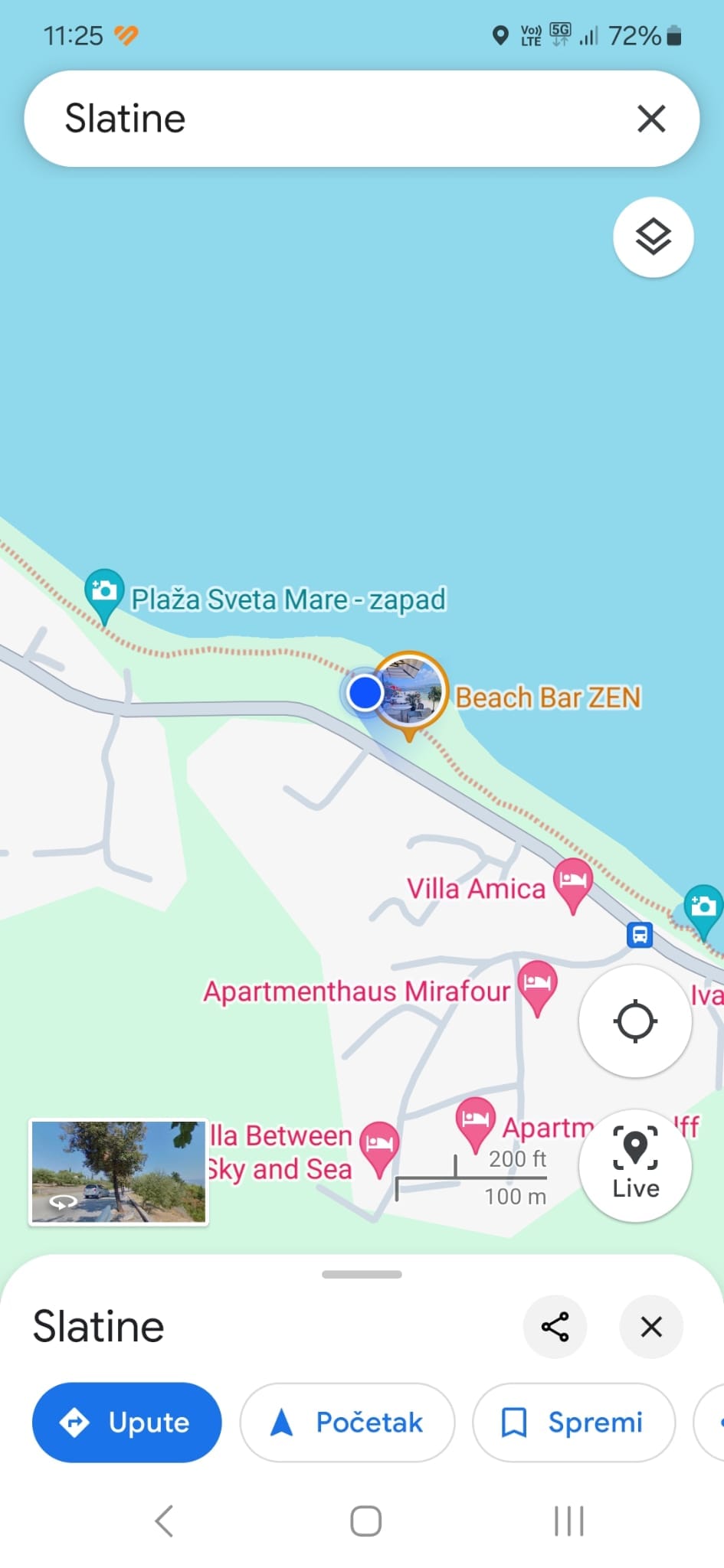
Task: Get directions with the Upute button
Action: [126, 1423]
